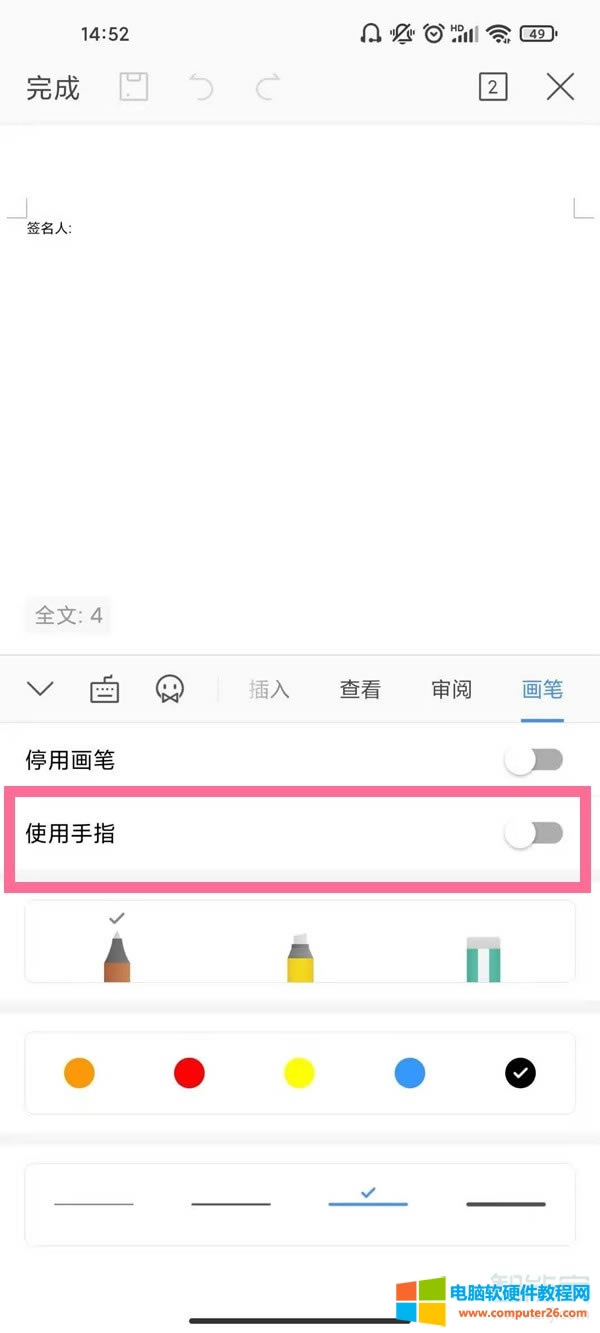Switch to the 插入 tab
The height and width of the screenshot is (1333, 600).
pyautogui.click(x=269, y=689)
